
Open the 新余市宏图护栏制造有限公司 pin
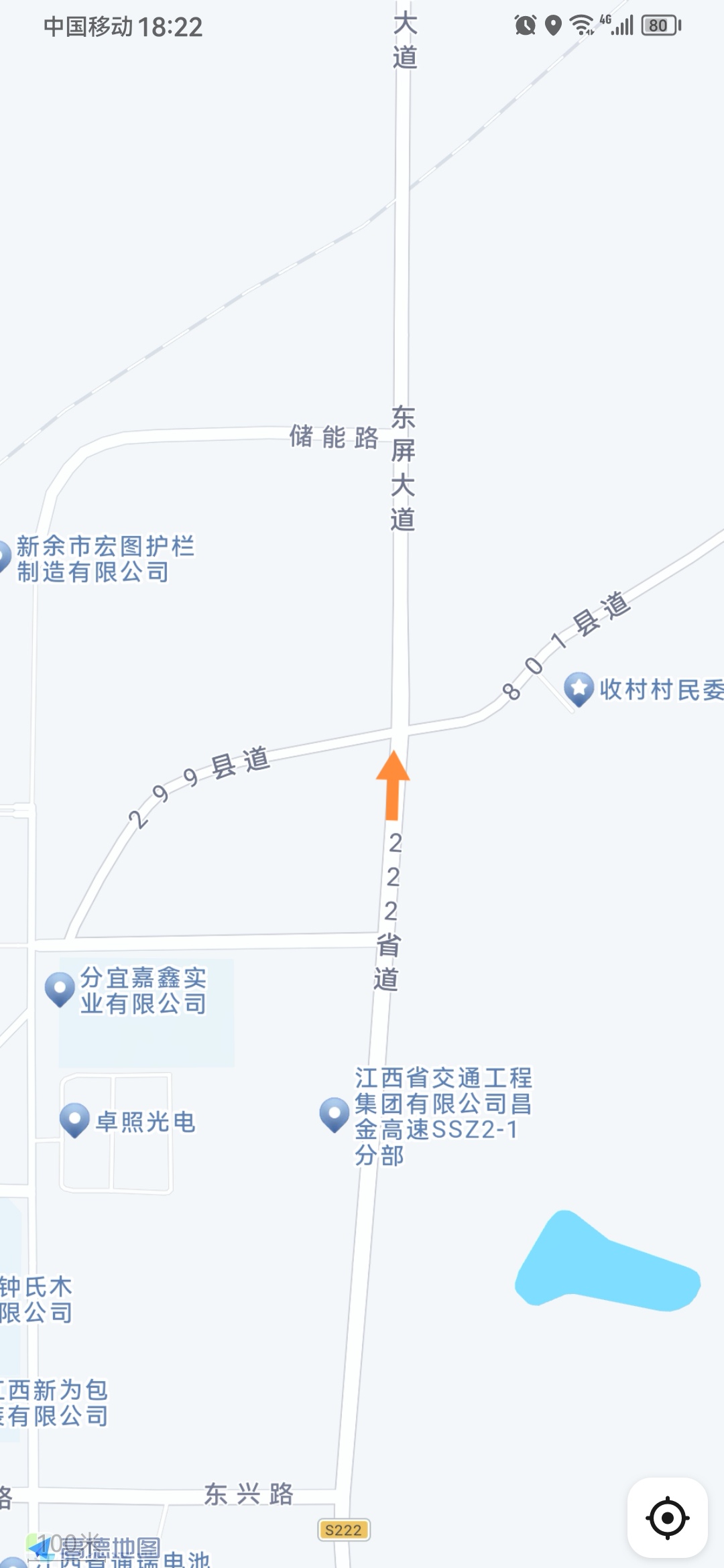(3, 558)
